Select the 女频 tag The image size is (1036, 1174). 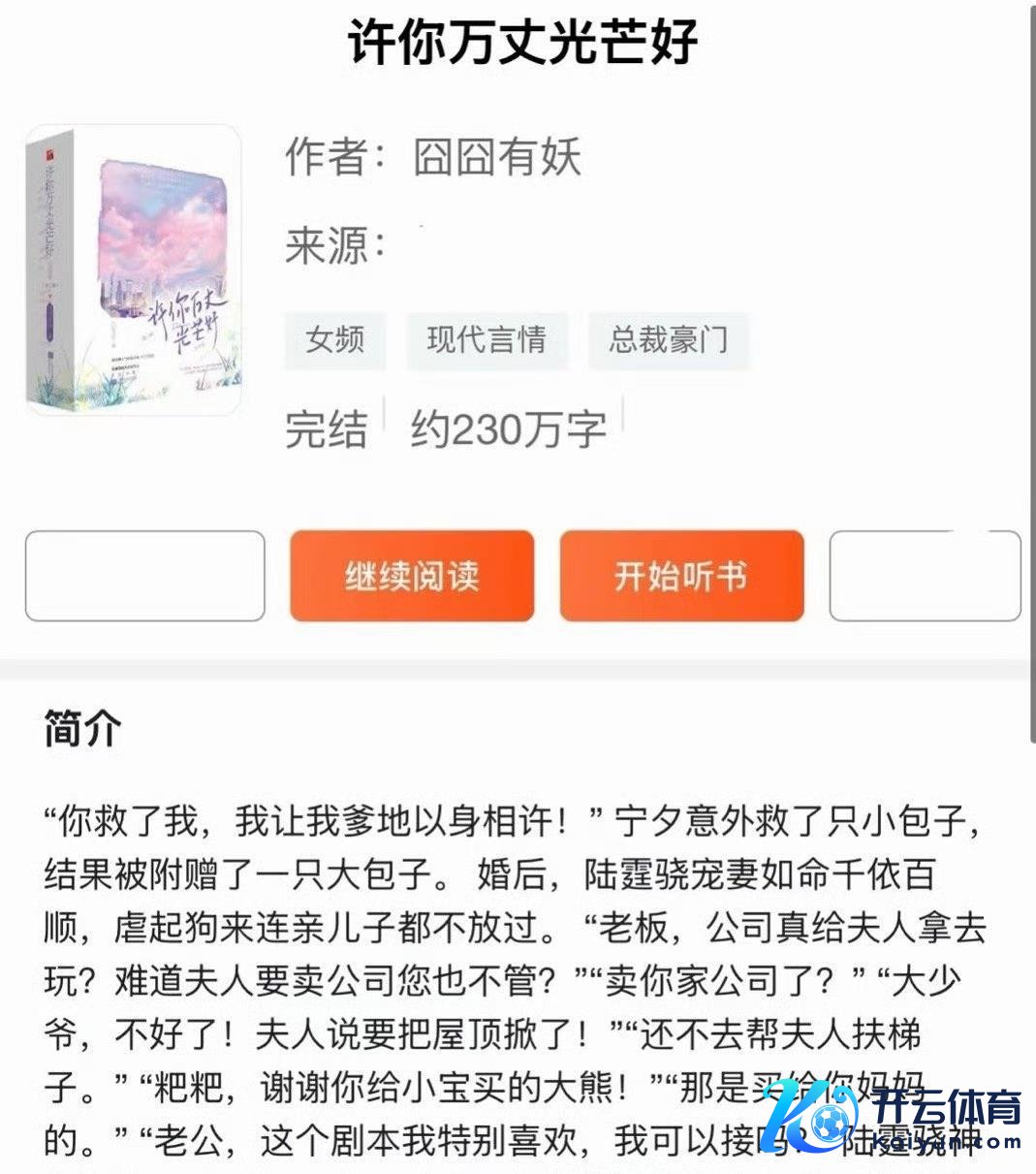[x=335, y=340]
